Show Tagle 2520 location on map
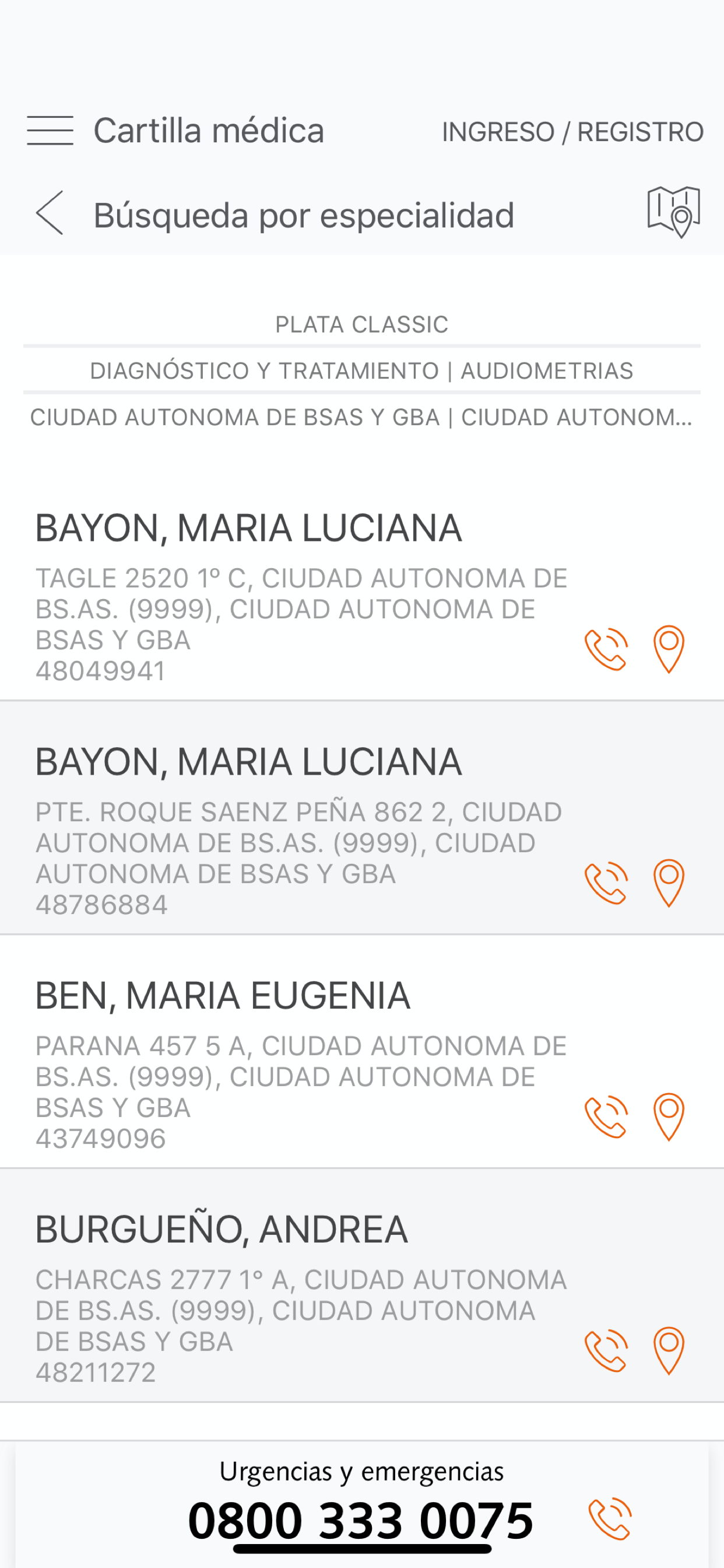 pos(669,649)
